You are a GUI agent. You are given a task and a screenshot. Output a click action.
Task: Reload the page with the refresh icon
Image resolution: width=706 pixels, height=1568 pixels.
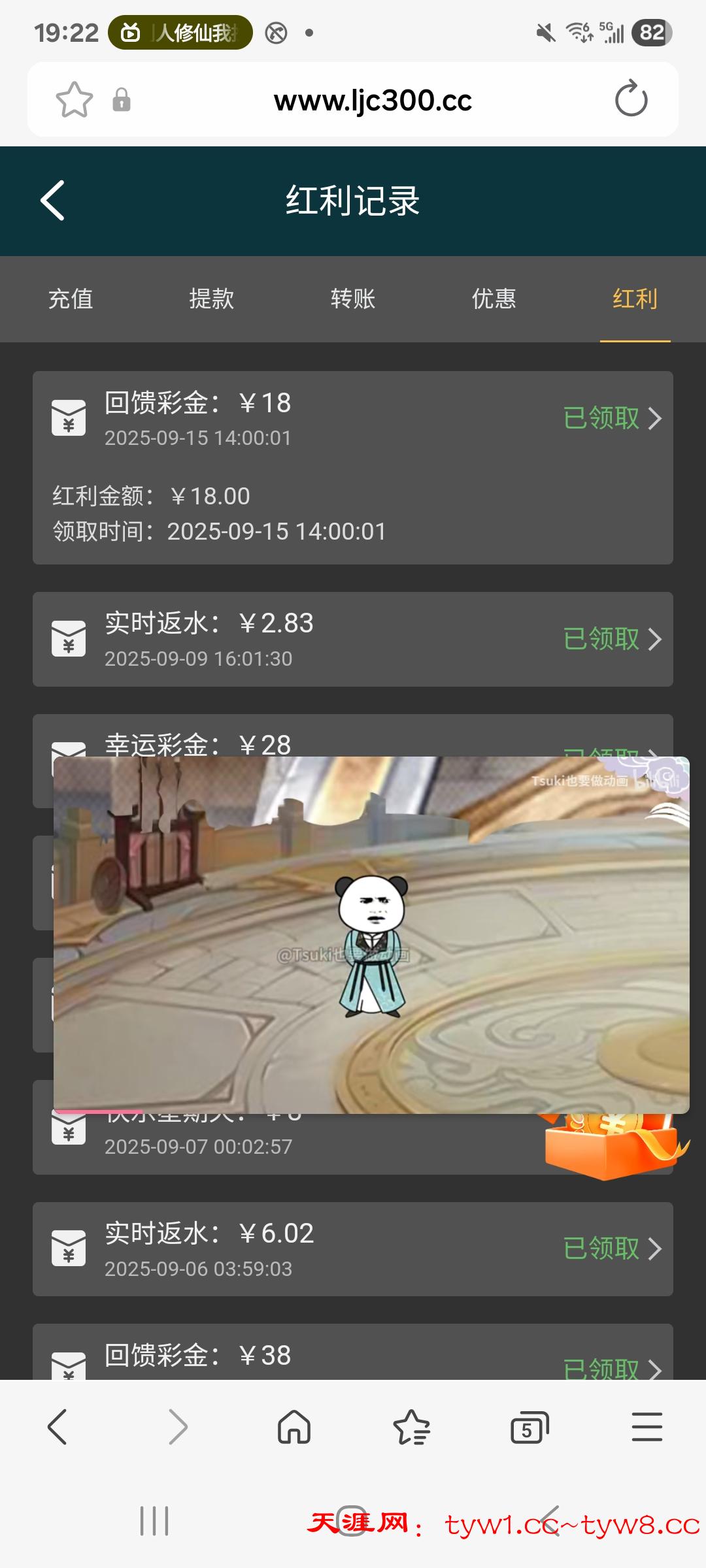(x=631, y=99)
